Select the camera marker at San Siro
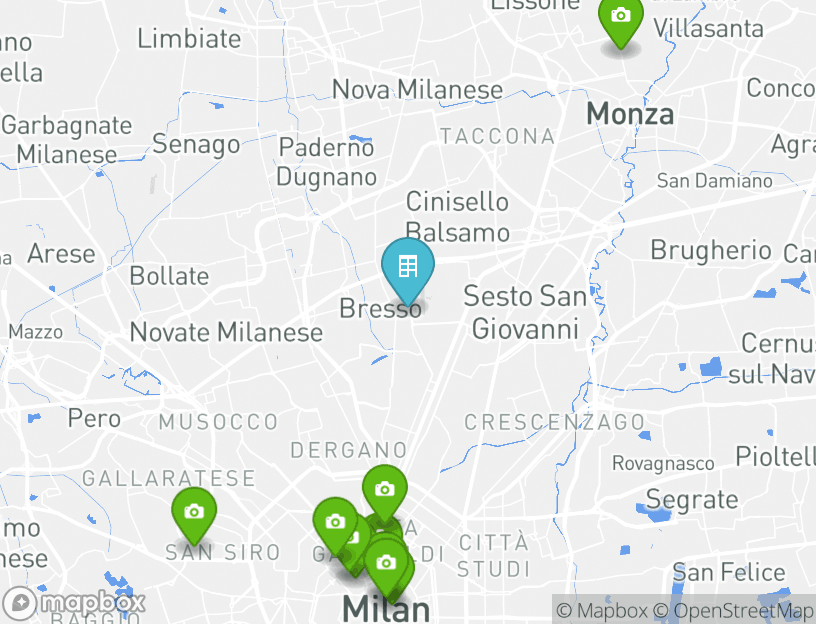Viewport: 816px width, 624px height. [x=194, y=512]
